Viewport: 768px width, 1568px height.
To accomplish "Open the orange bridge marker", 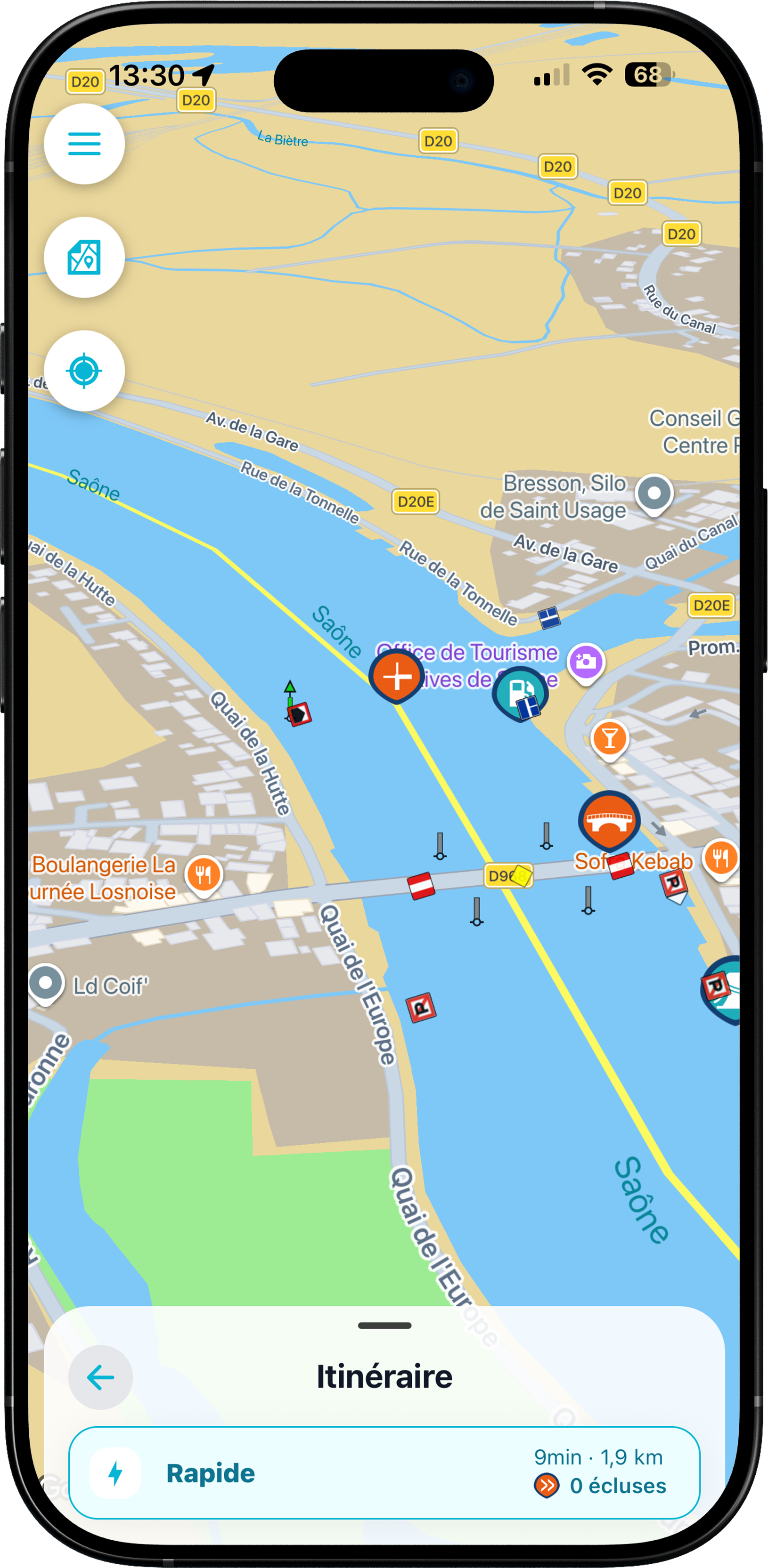I will point(608,821).
